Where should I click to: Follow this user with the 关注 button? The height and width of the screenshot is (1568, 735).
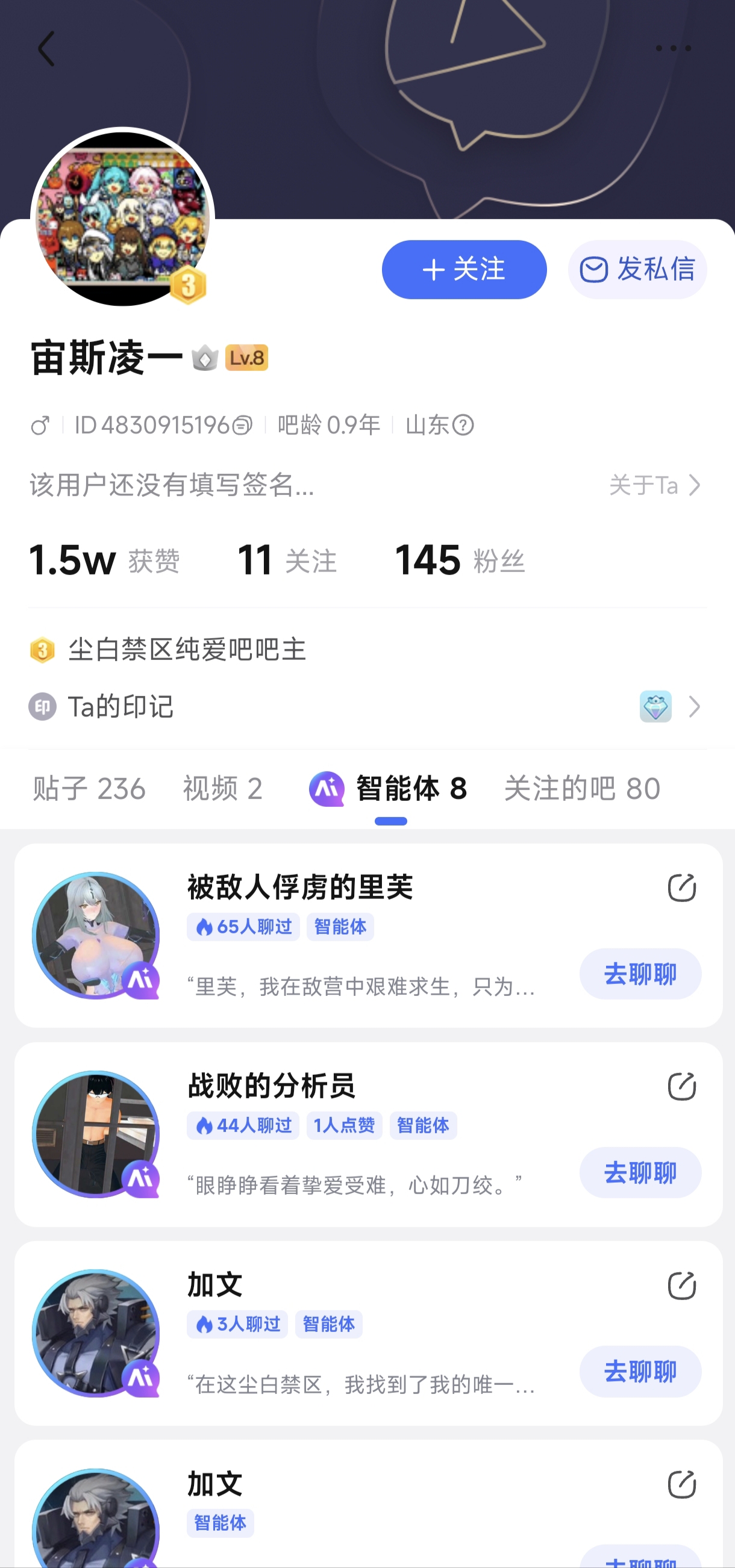[464, 270]
